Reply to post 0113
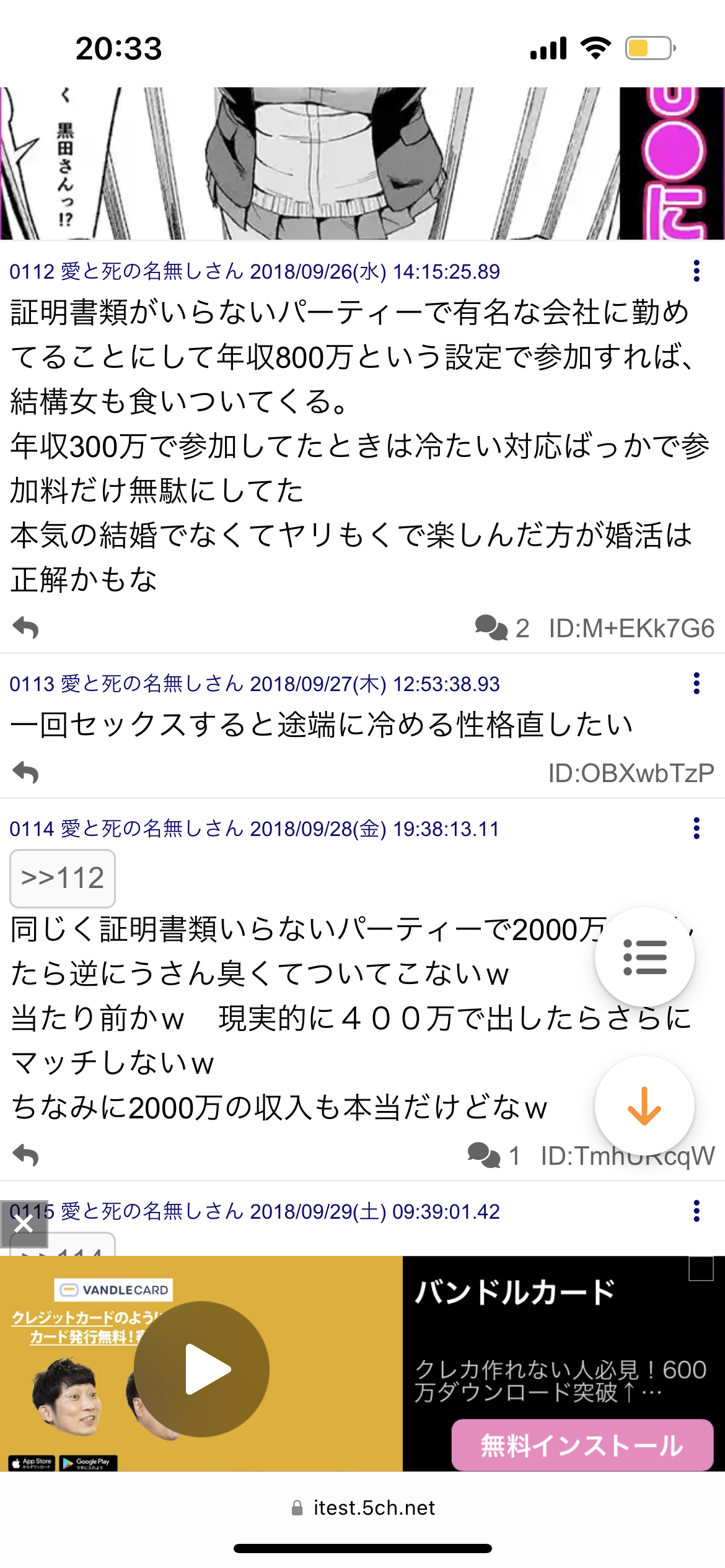 click(26, 773)
